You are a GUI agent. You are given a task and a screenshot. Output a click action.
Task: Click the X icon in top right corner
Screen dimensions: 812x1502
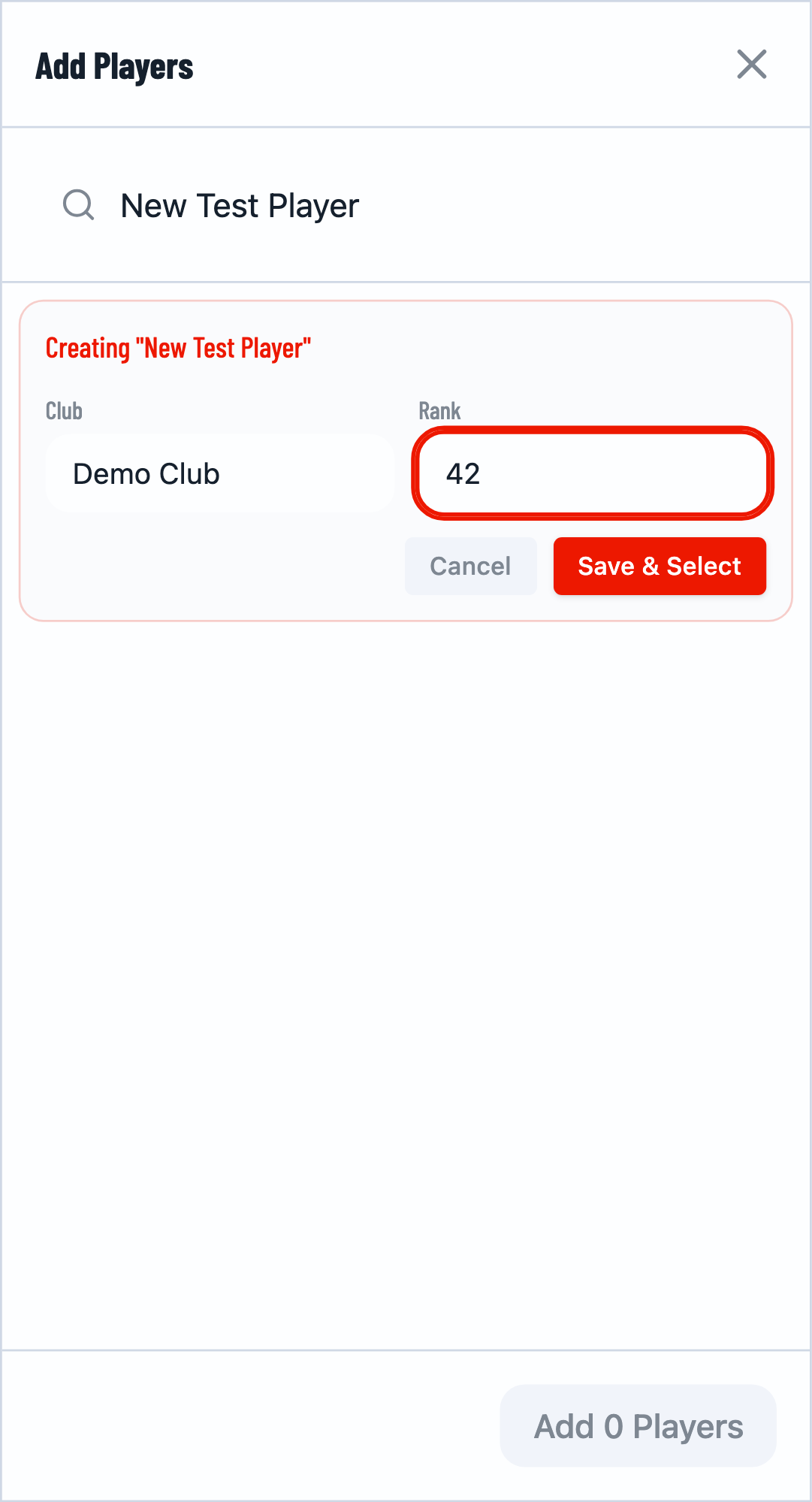click(752, 65)
